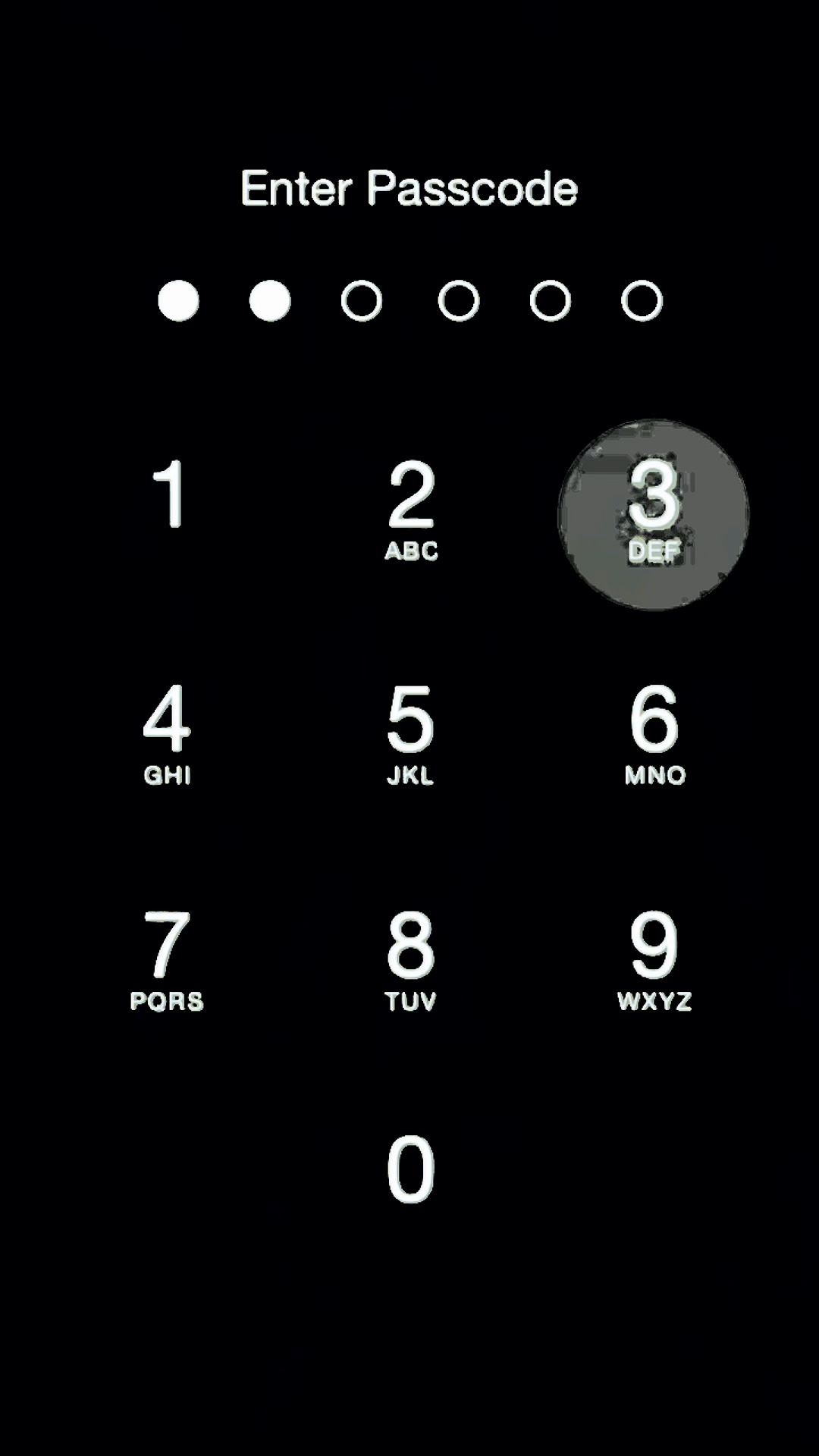Screen dimensions: 819x1456
Task: Select the highlighted 3 DEF key
Action: 654,513
